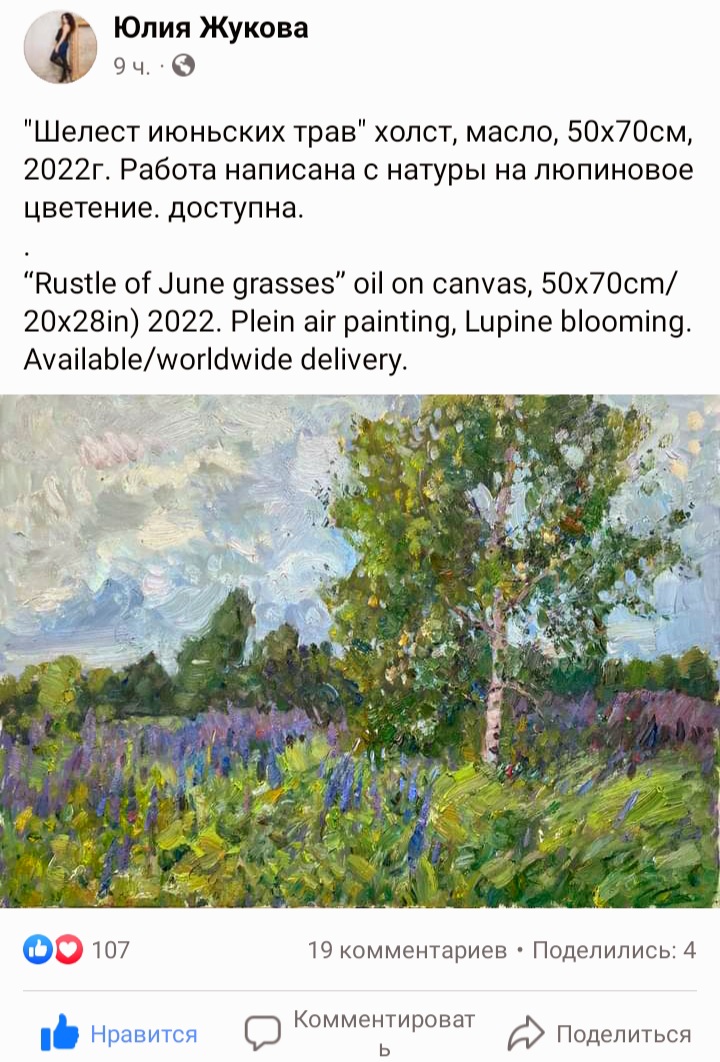
Task: View who reacted with 107 likes
Action: [x=78, y=950]
